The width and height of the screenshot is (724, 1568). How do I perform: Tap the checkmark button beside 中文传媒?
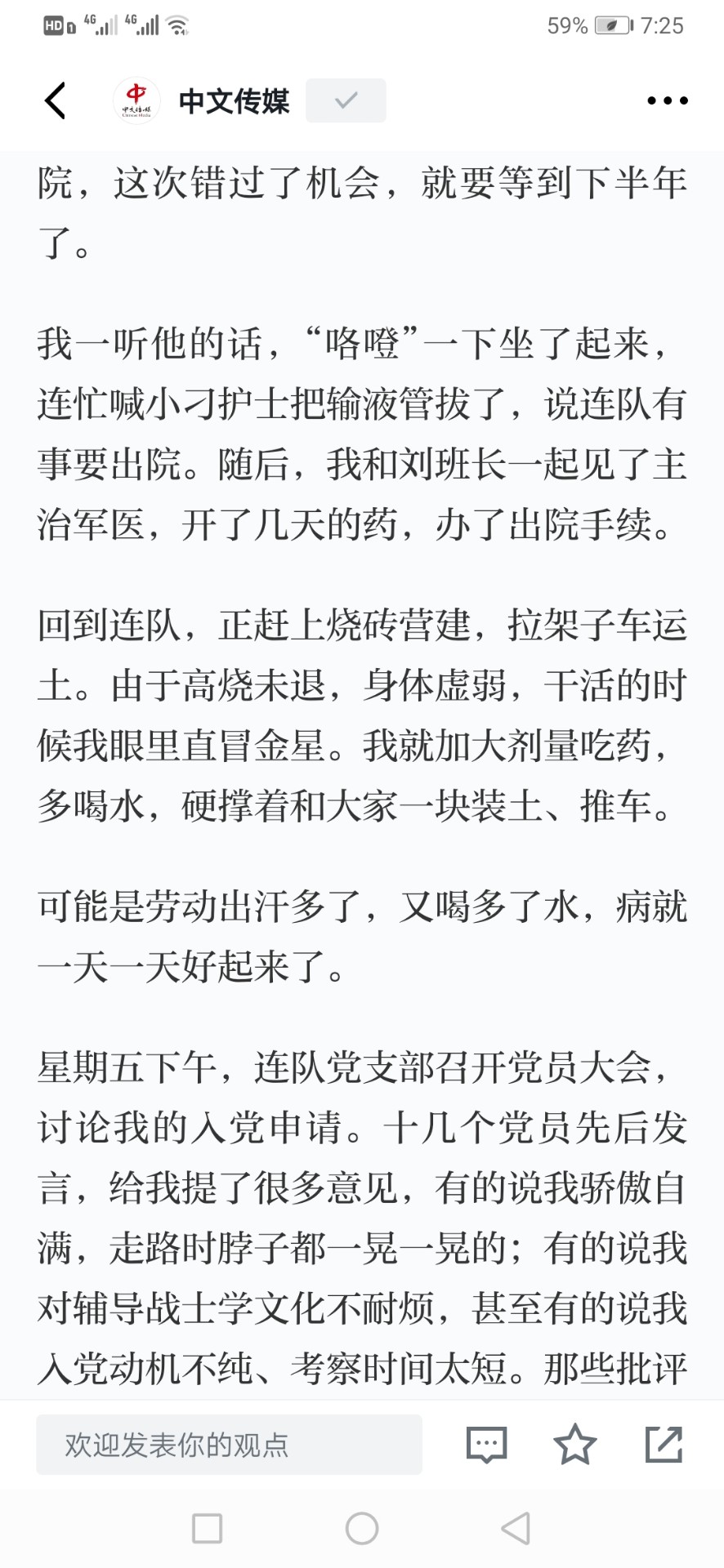point(346,100)
